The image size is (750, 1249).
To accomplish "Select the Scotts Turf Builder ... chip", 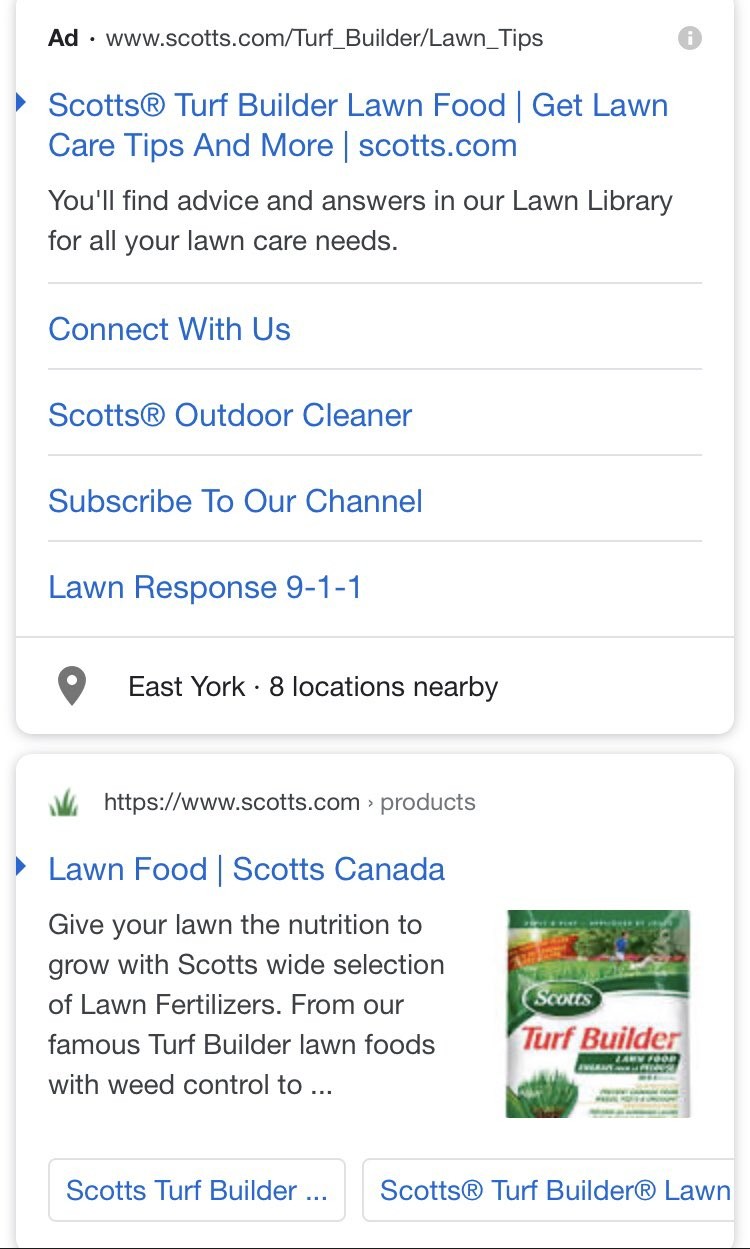I will [197, 1190].
